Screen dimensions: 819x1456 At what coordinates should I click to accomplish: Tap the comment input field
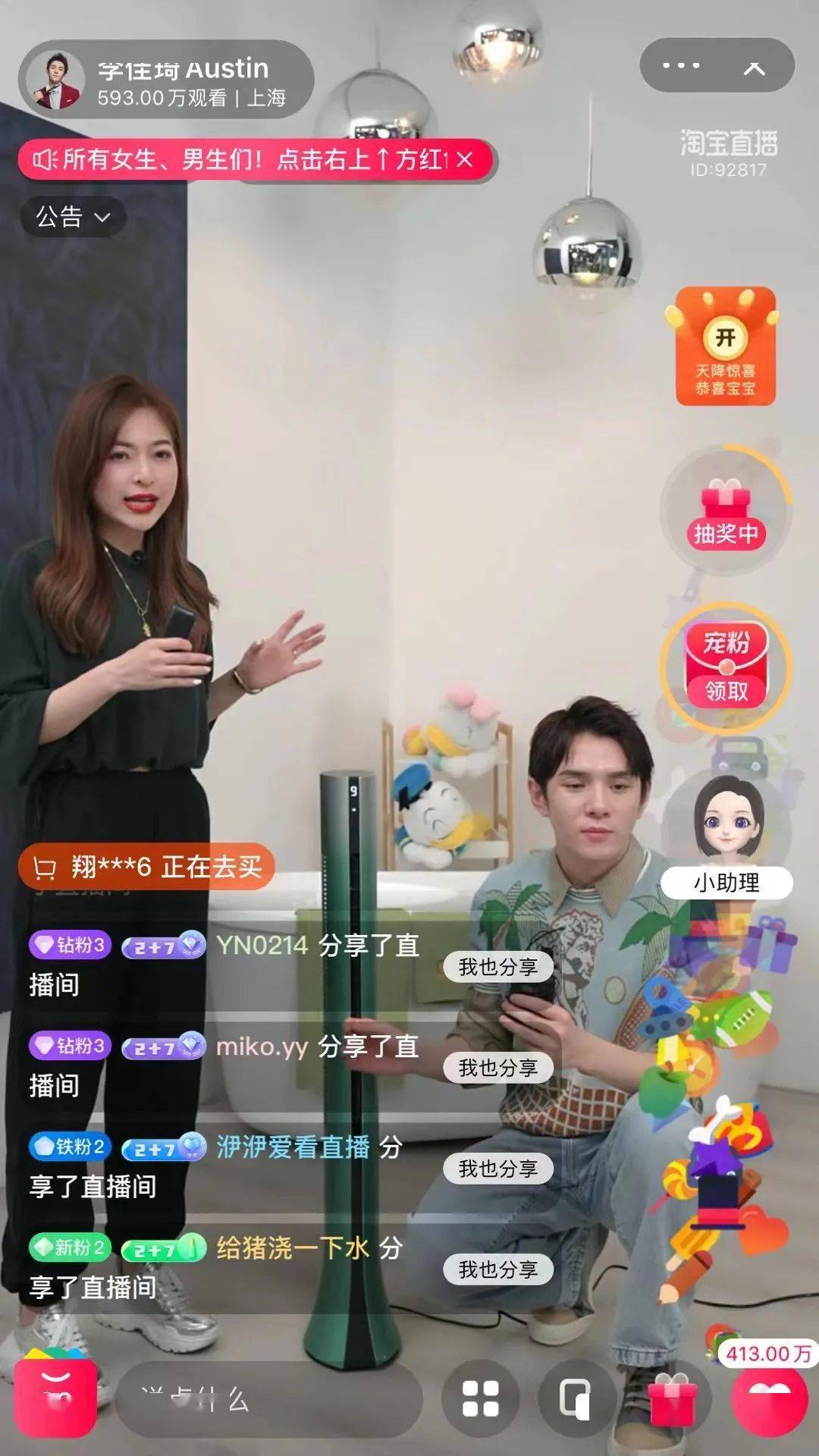pyautogui.click(x=269, y=1399)
